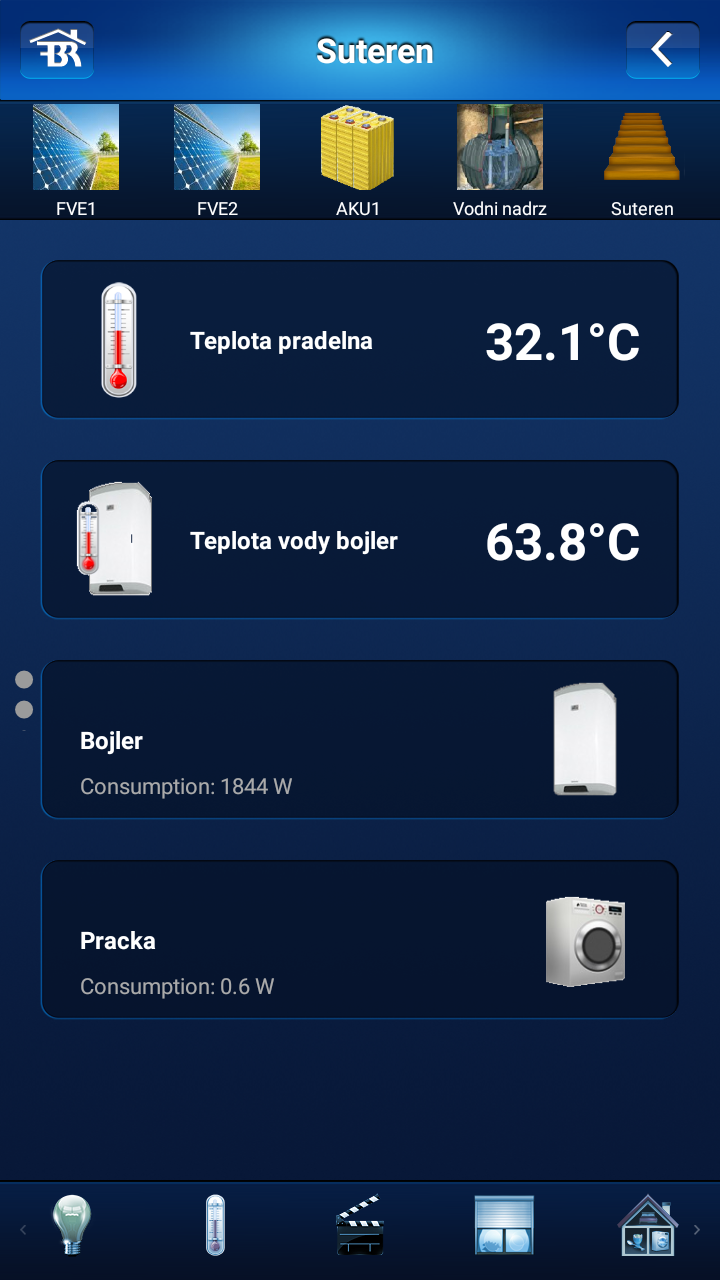Open the home logo button
720x1280 pixels.
(x=57, y=50)
